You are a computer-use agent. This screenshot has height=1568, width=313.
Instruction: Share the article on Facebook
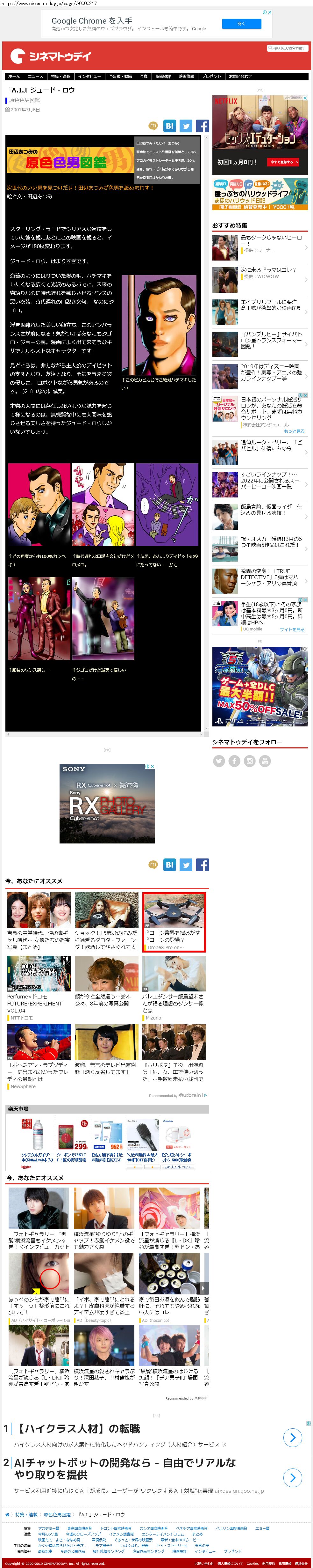point(203,126)
